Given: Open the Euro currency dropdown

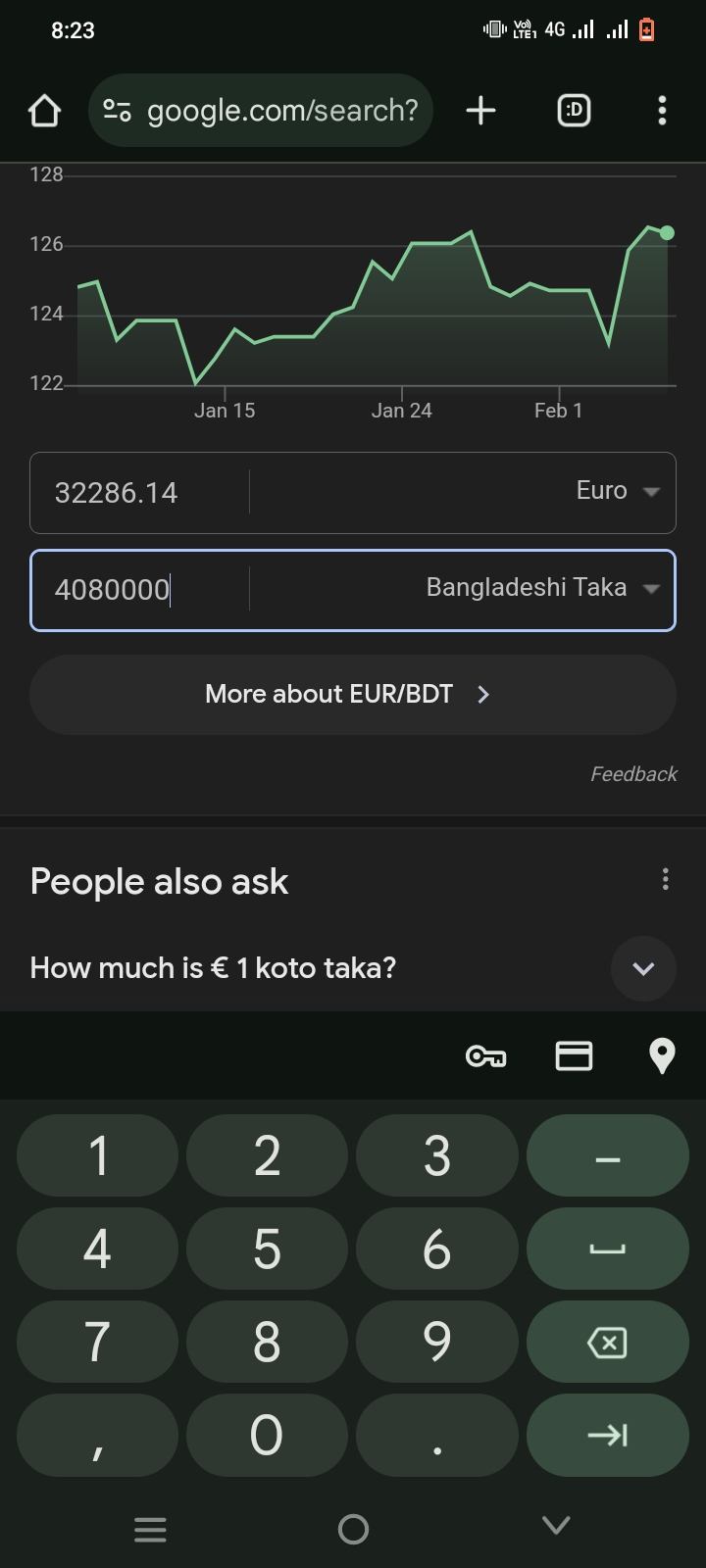Looking at the screenshot, I should point(618,491).
